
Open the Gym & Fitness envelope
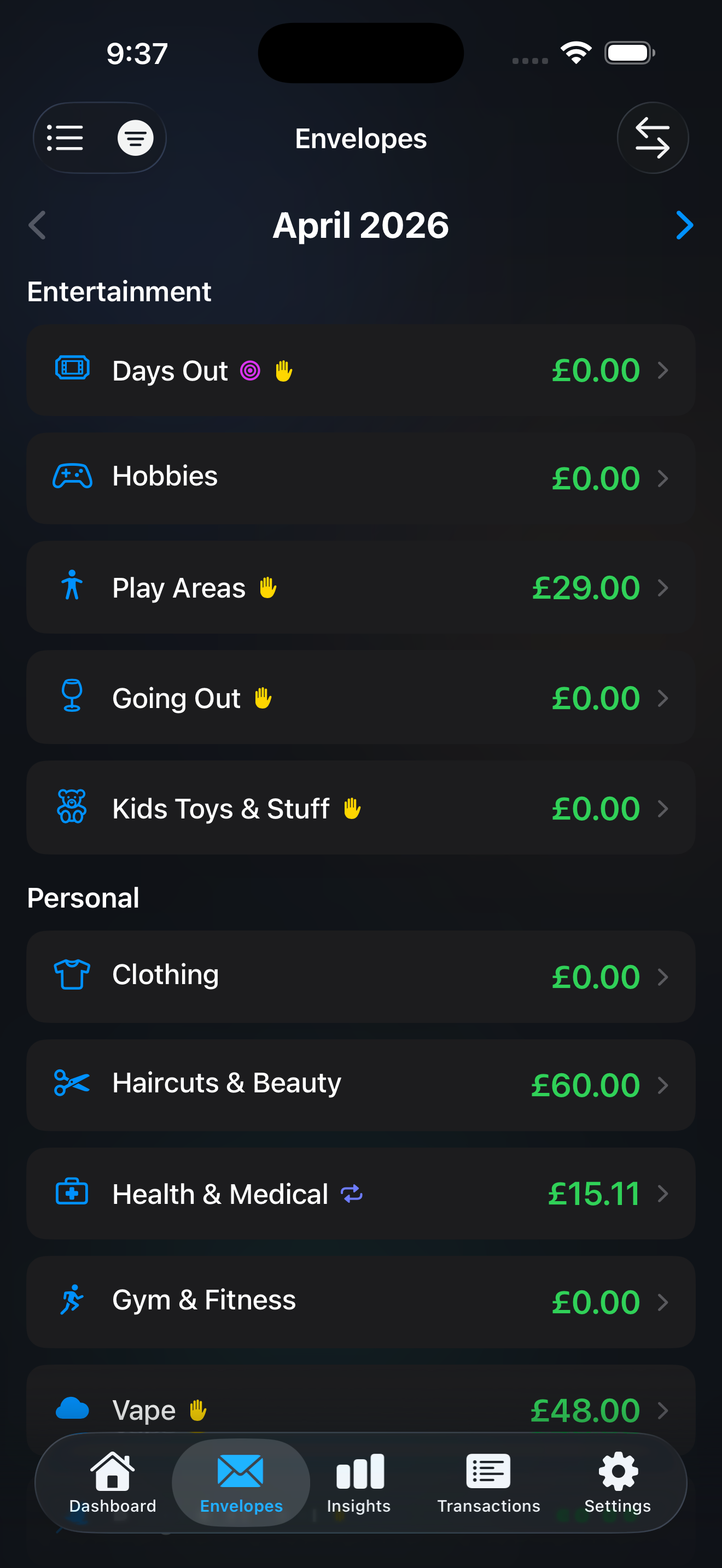pos(361,1301)
